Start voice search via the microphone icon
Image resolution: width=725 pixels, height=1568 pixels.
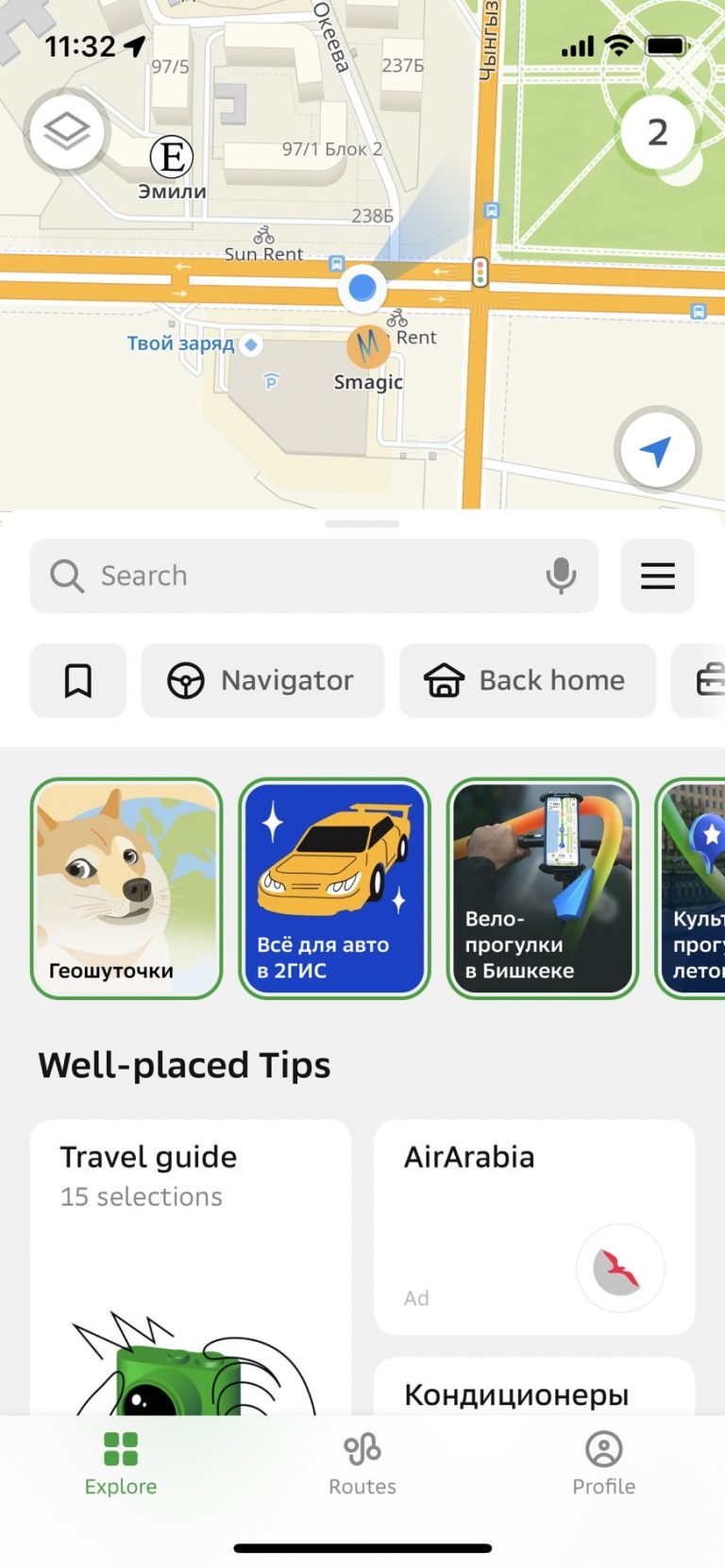(561, 575)
